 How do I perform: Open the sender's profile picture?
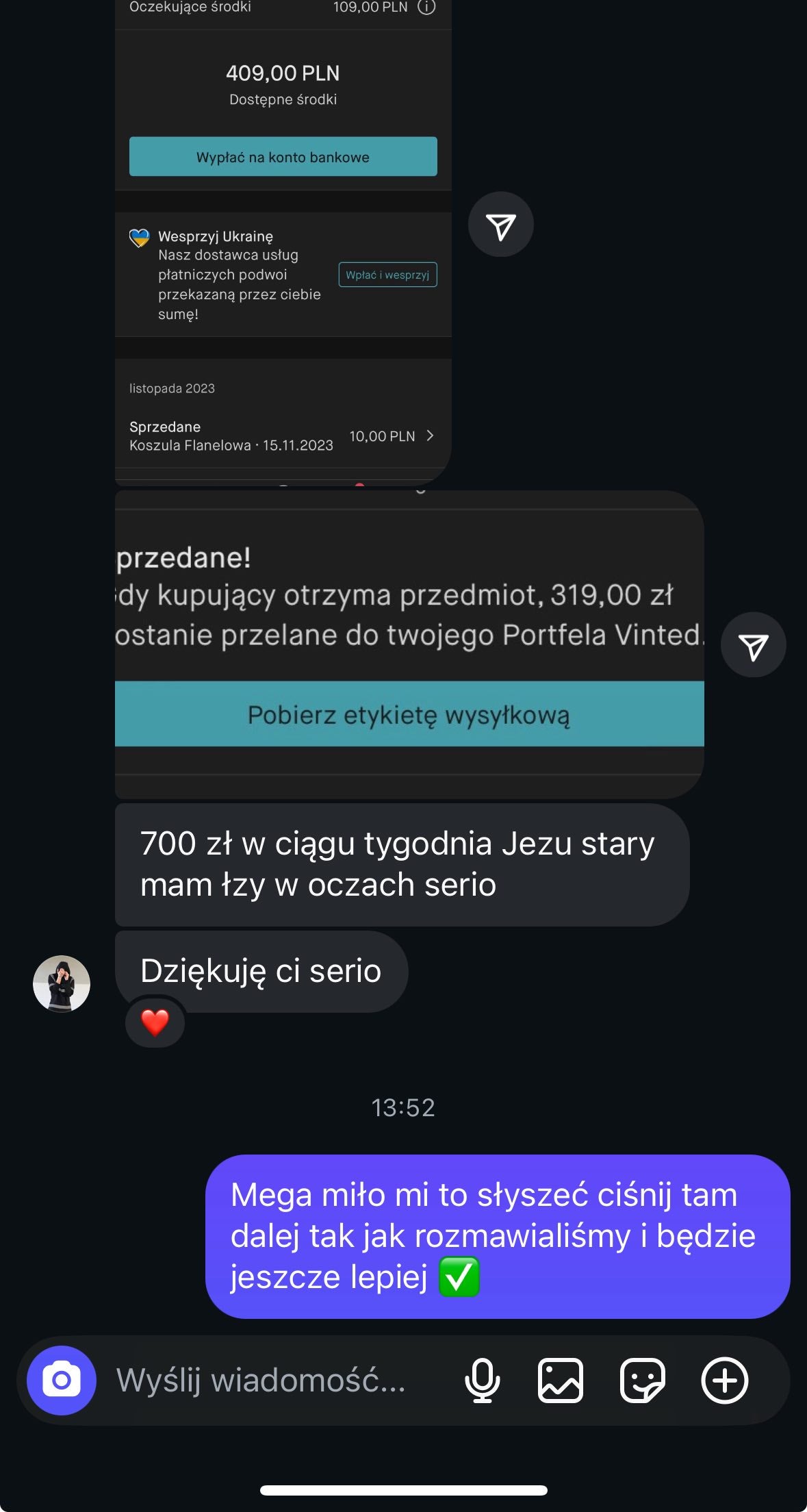(62, 983)
